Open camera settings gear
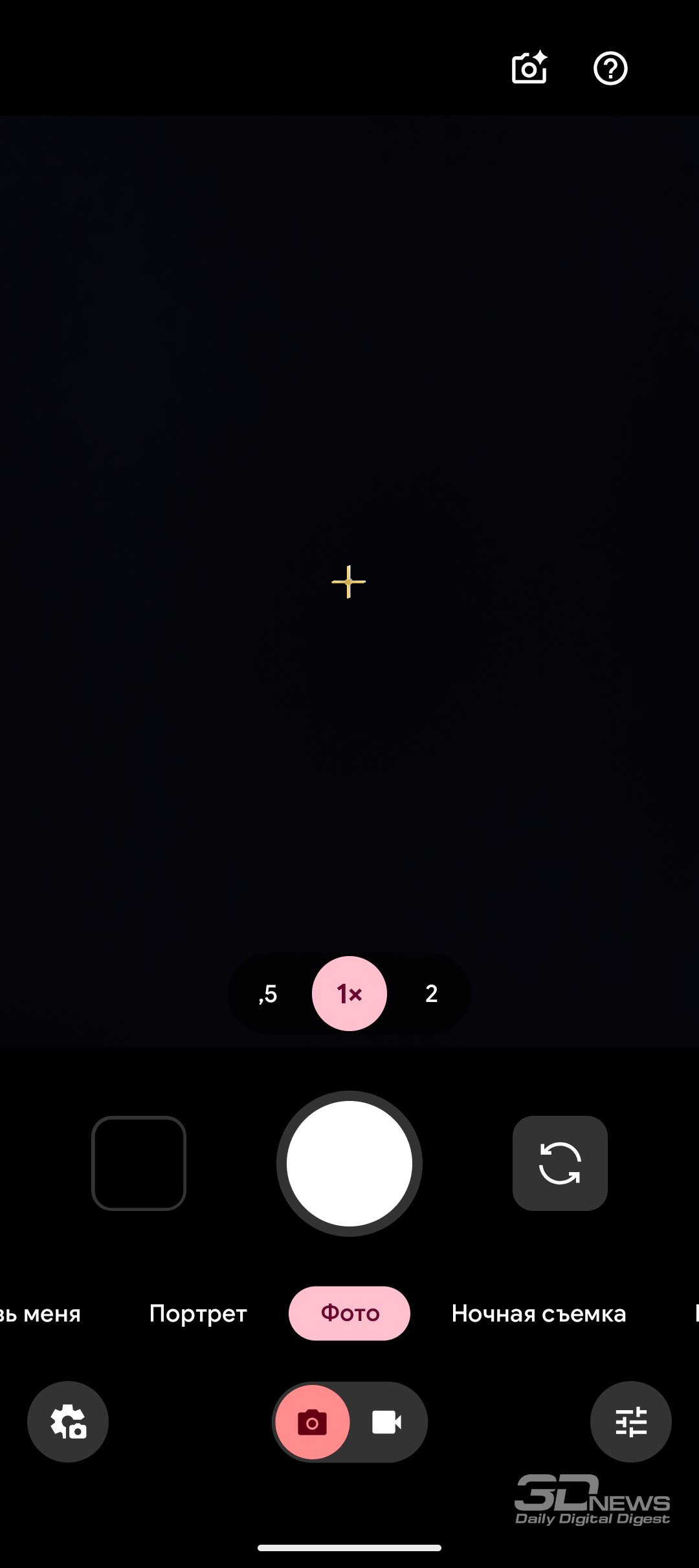 click(68, 1422)
